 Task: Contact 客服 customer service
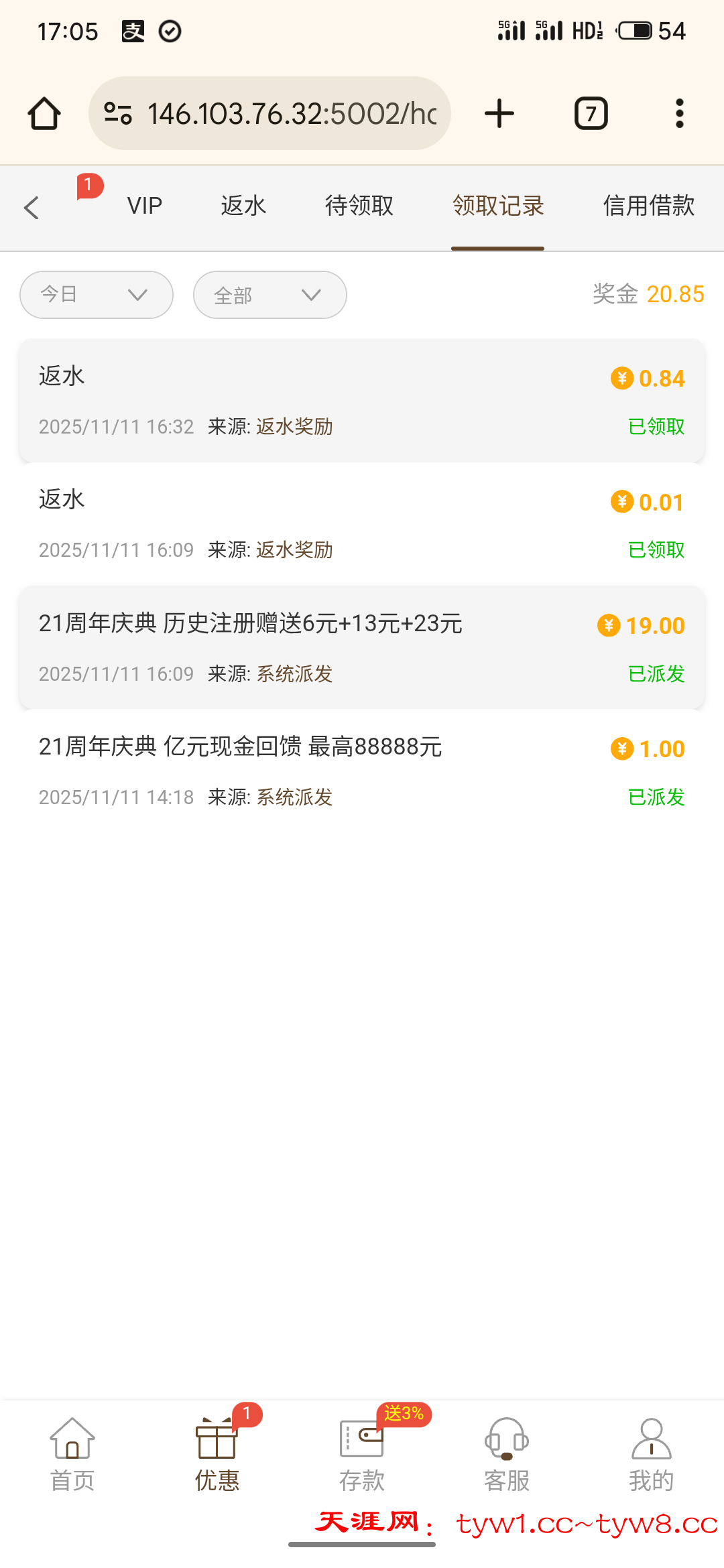[x=507, y=1454]
